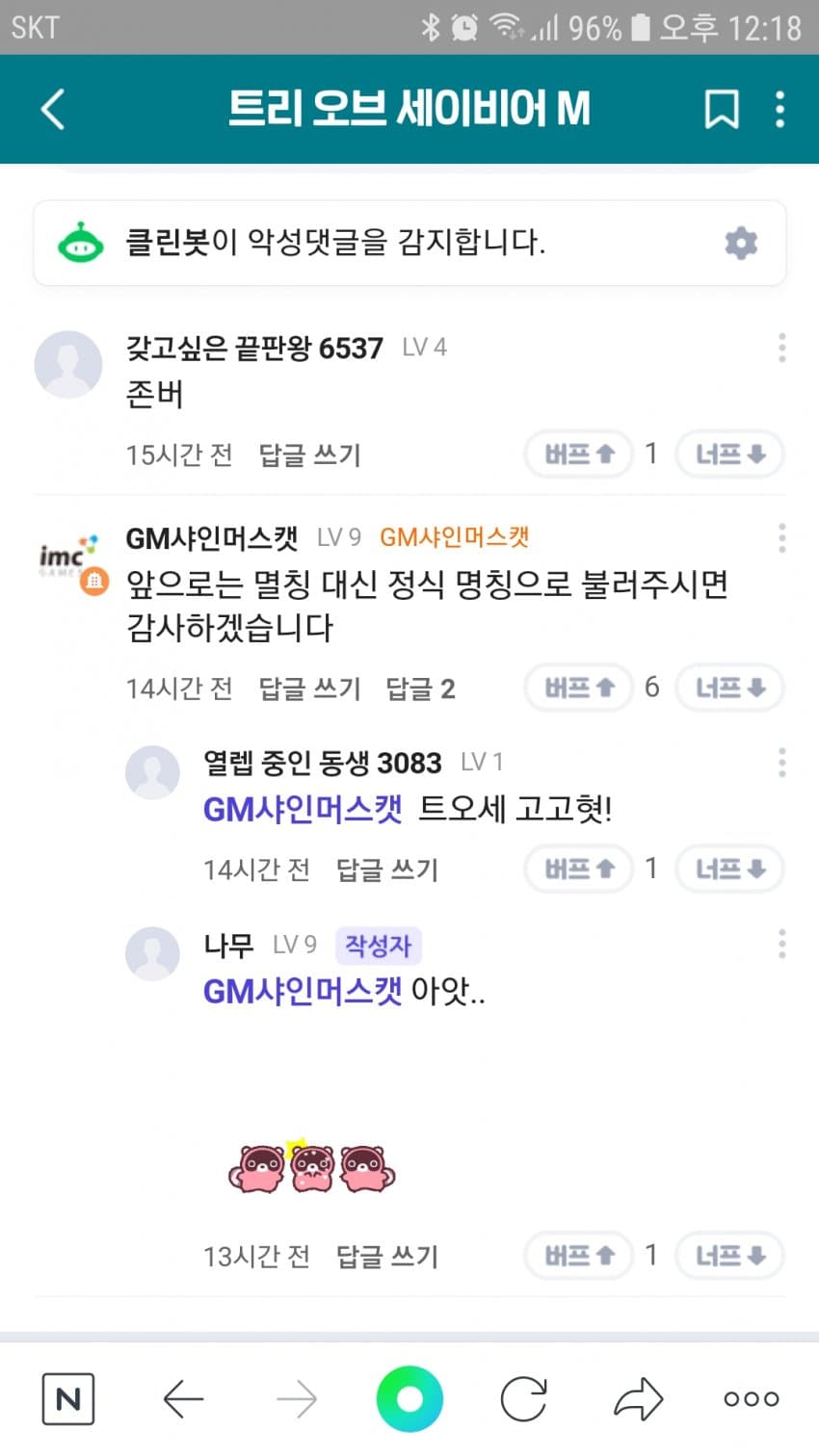Write a reply to 트오세 고고혓! comment
Viewport: 819px width, 1456px height.
pos(386,870)
